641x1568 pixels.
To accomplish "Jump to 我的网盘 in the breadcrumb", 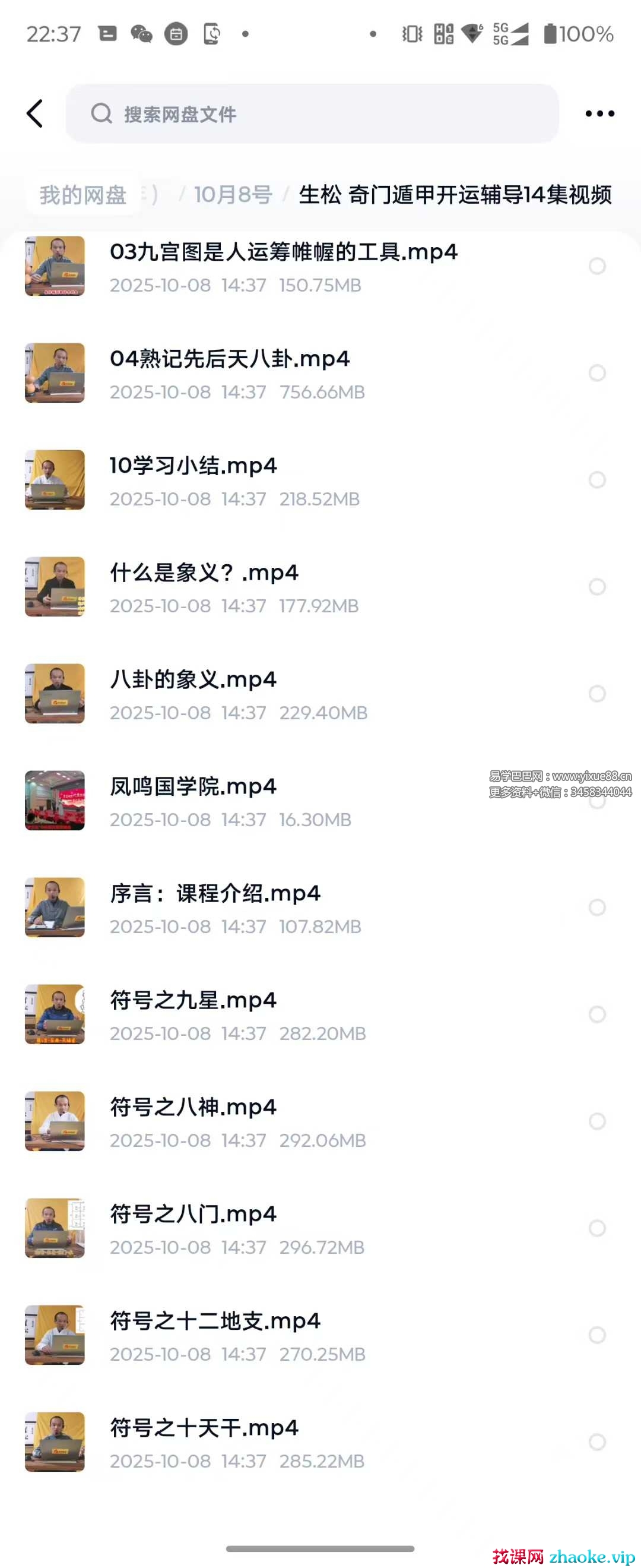I will point(82,195).
